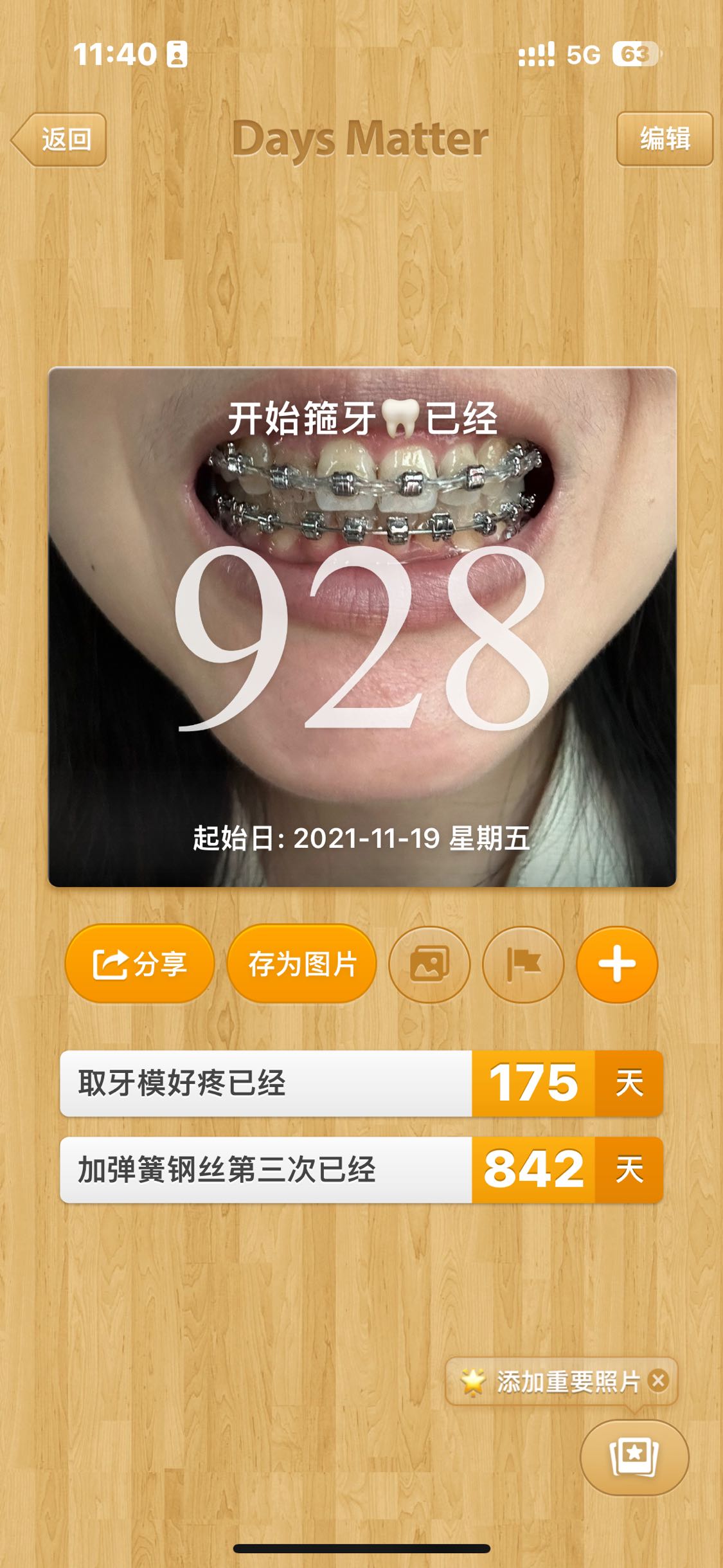The image size is (723, 1568).
Task: Add a new entry with the plus button
Action: pos(617,964)
